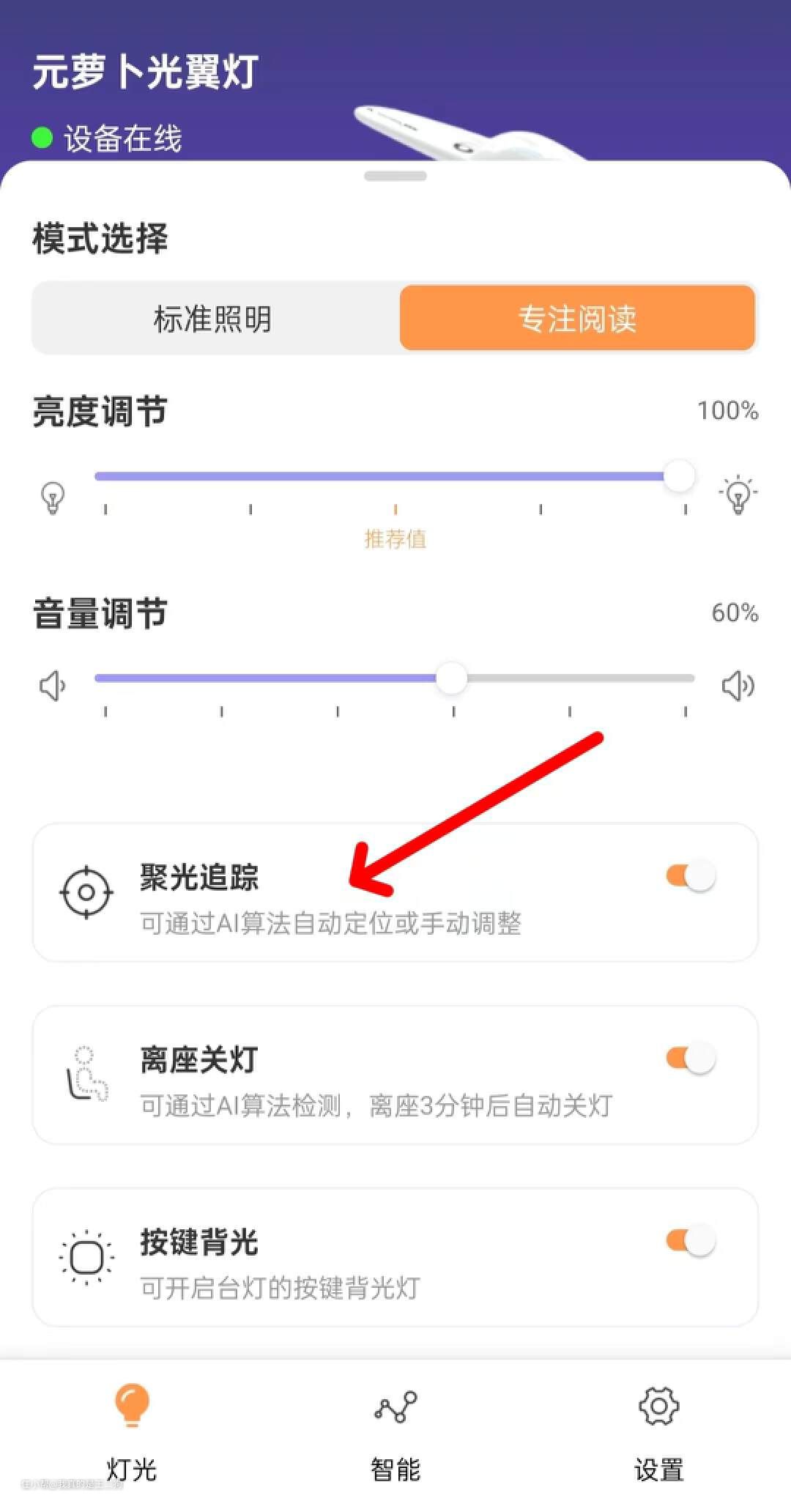Switch to the 灯光 tab
The image size is (791, 1512).
click(x=132, y=1428)
